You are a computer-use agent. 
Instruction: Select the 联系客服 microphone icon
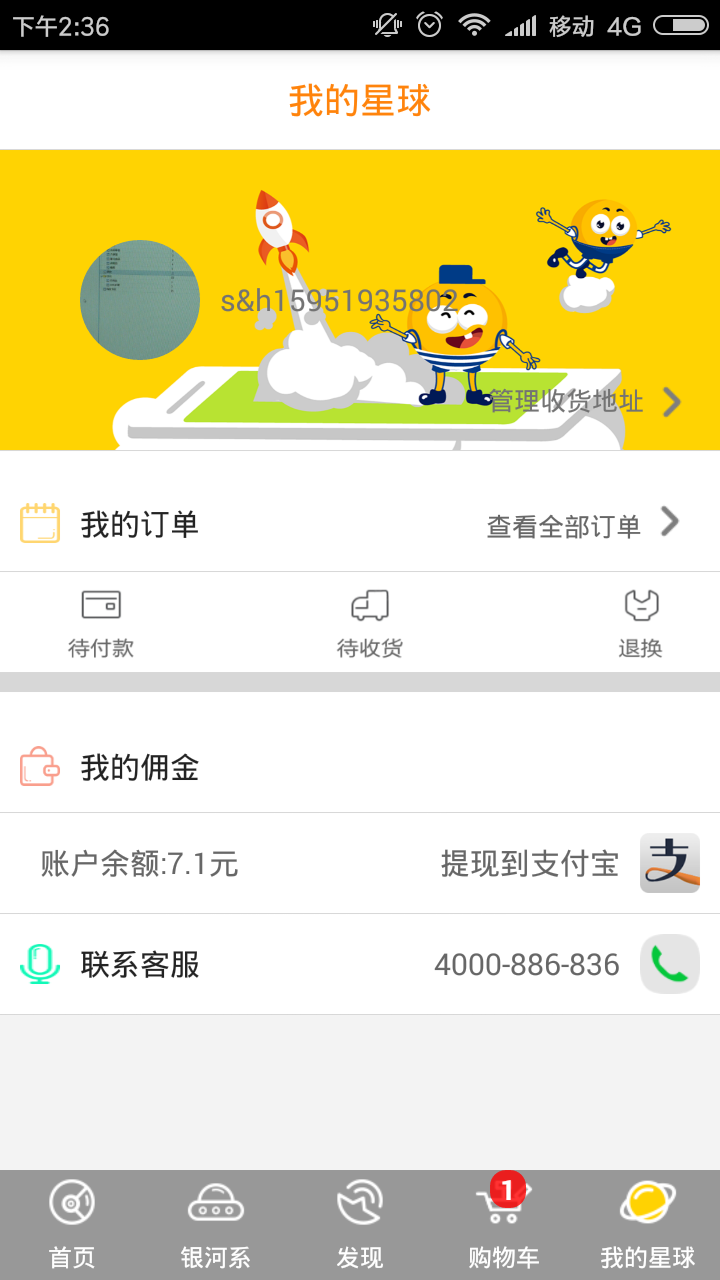click(x=40, y=964)
